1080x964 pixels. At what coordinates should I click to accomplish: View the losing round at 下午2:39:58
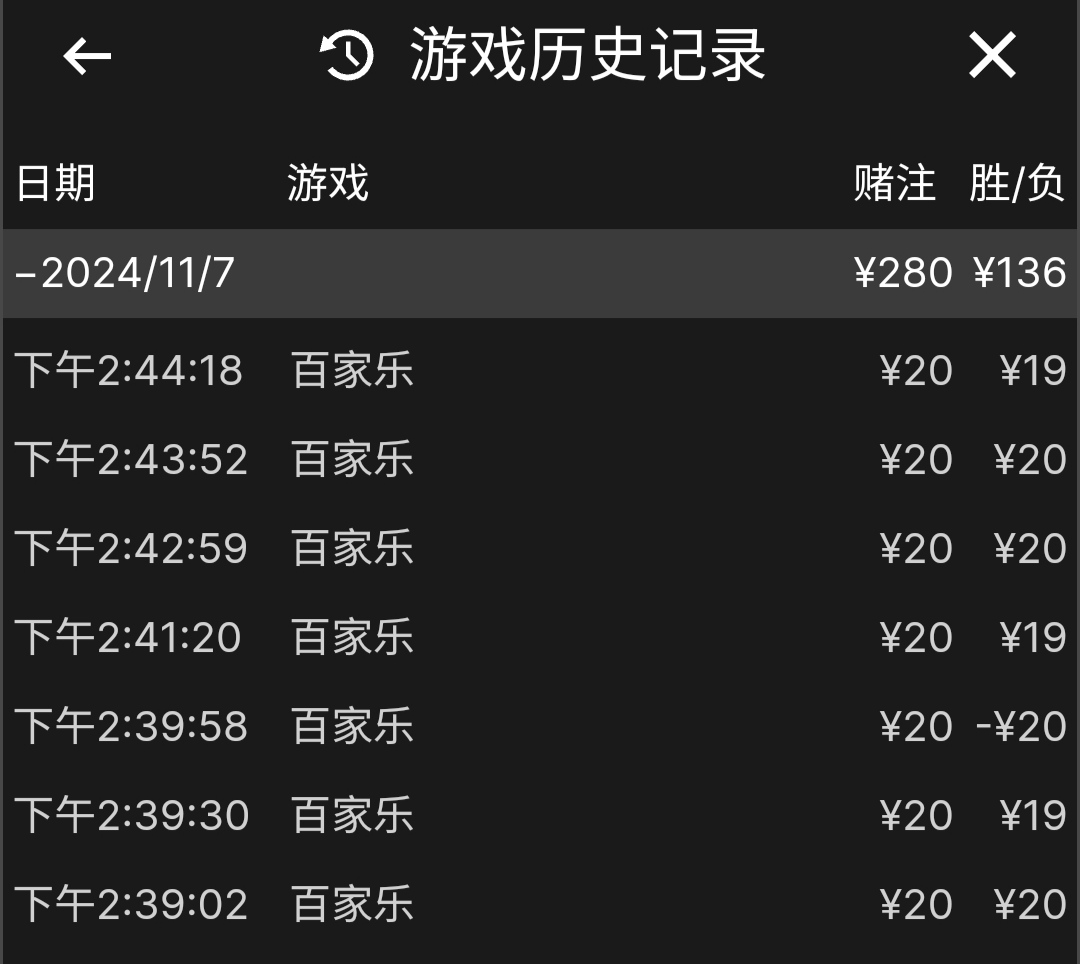540,727
